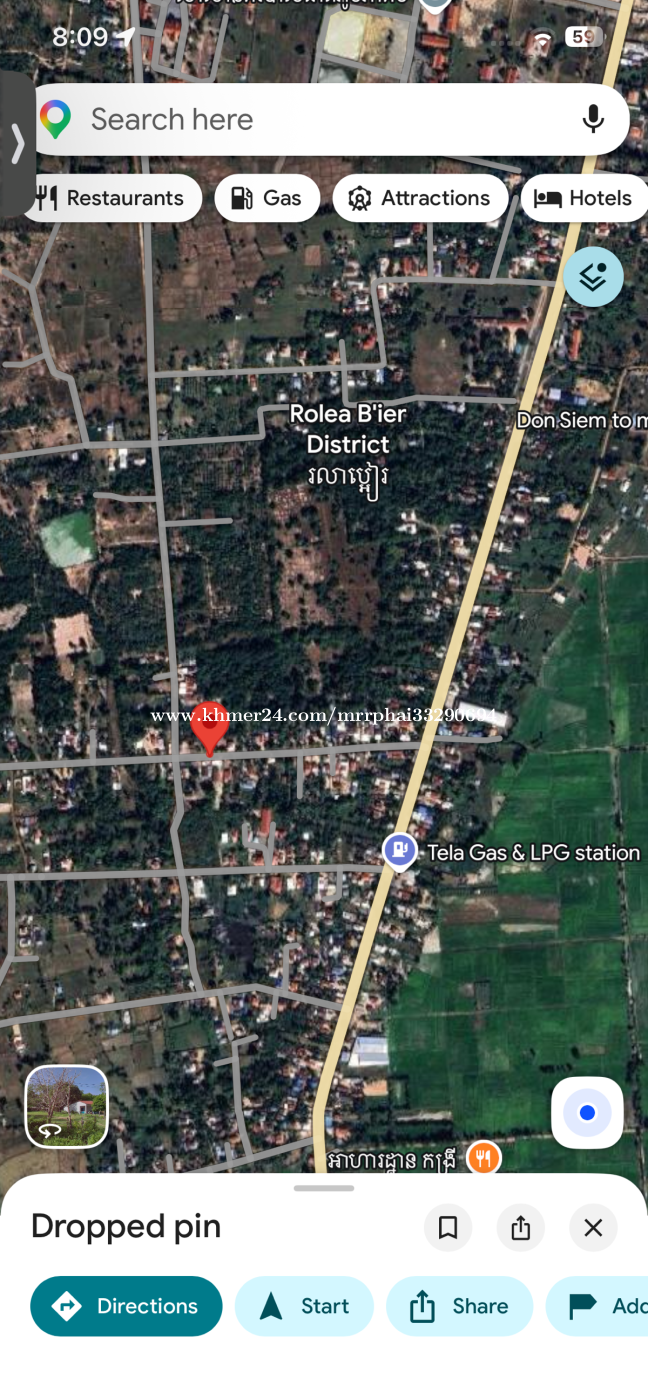This screenshot has width=648, height=1400.
Task: Choose the Hotels chip
Action: (x=585, y=198)
